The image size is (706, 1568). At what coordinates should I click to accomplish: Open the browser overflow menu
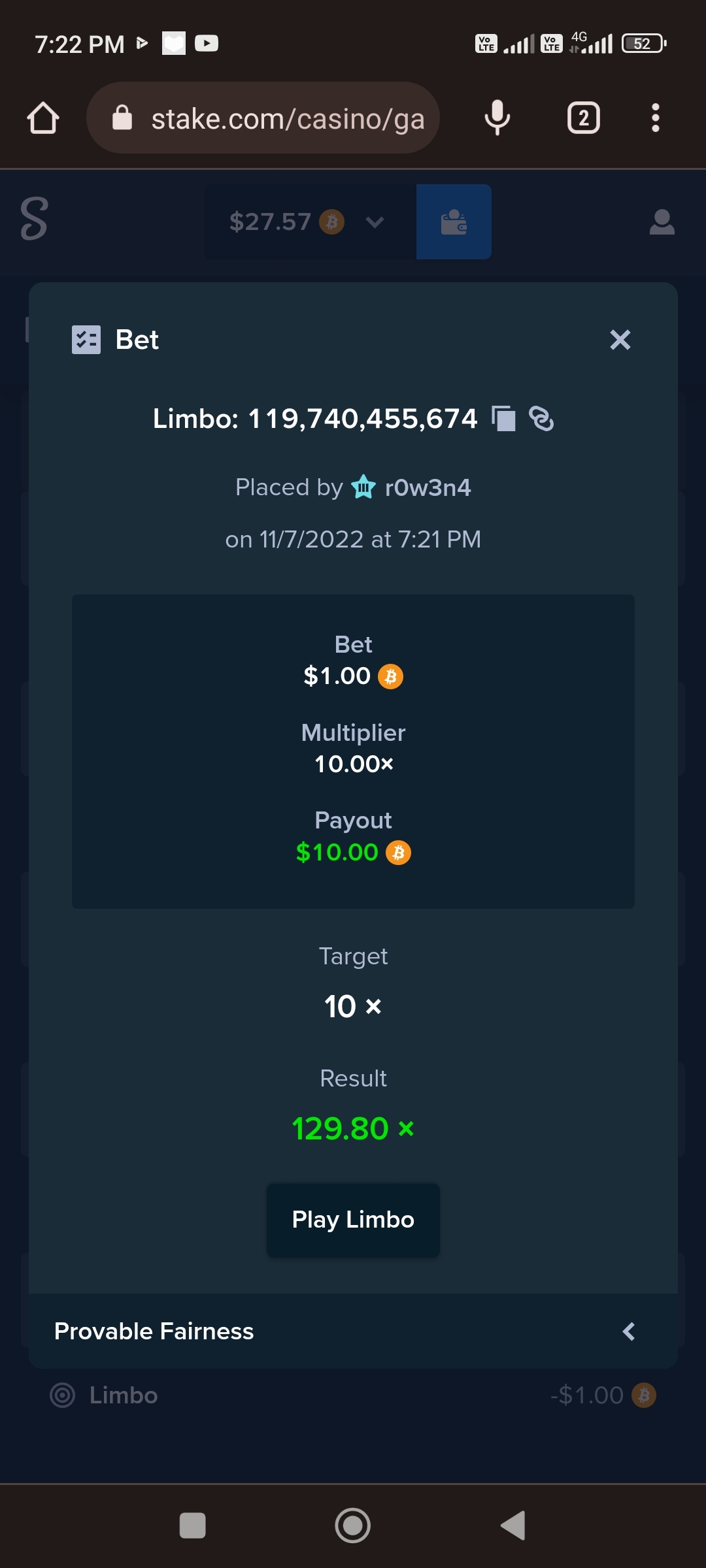coord(656,118)
